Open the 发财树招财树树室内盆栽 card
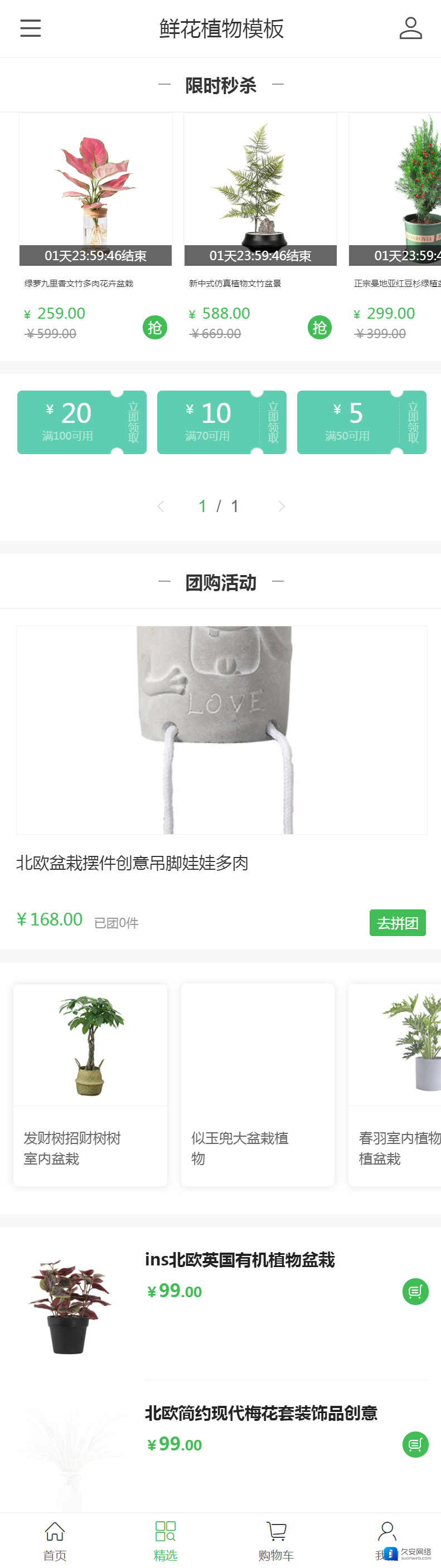The image size is (441, 1568). [90, 1084]
